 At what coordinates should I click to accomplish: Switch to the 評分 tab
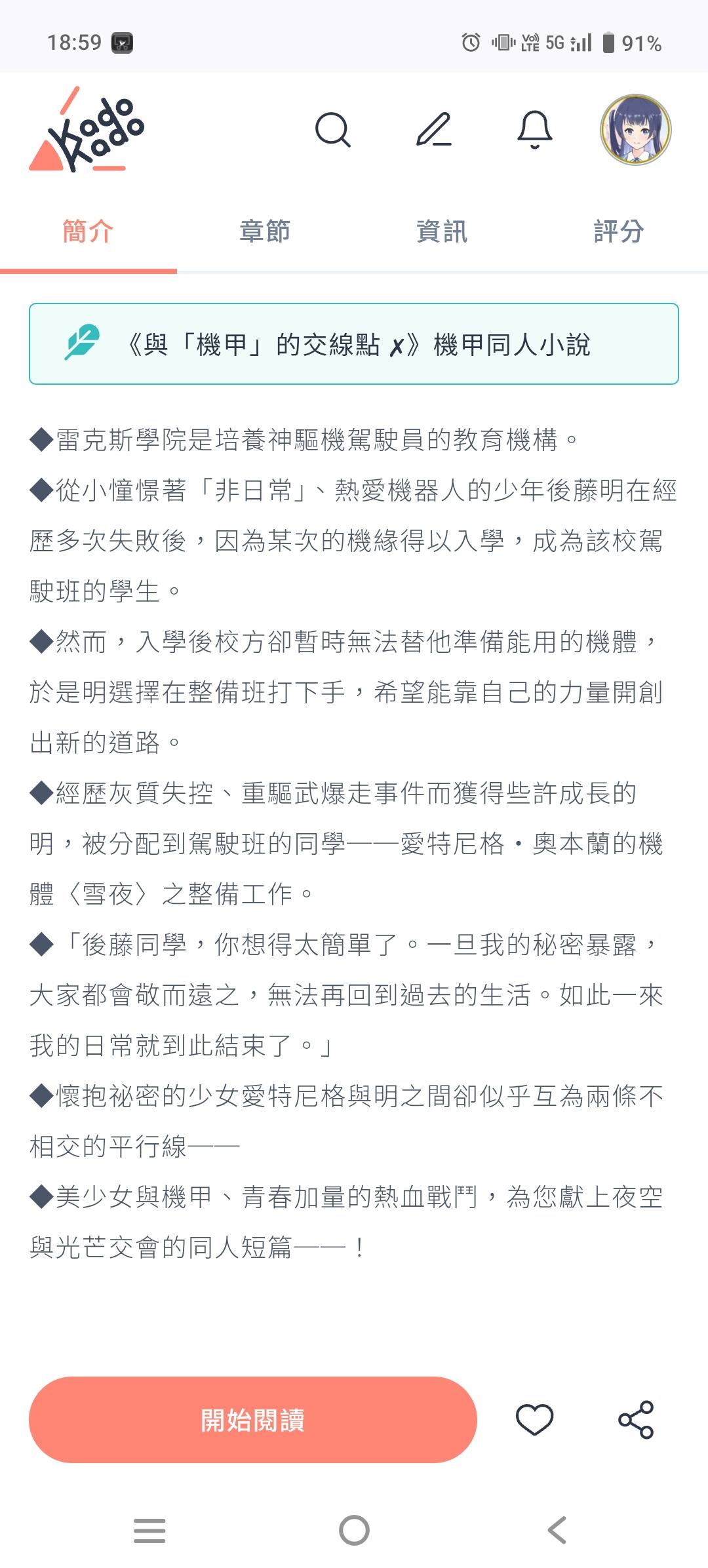tap(619, 232)
